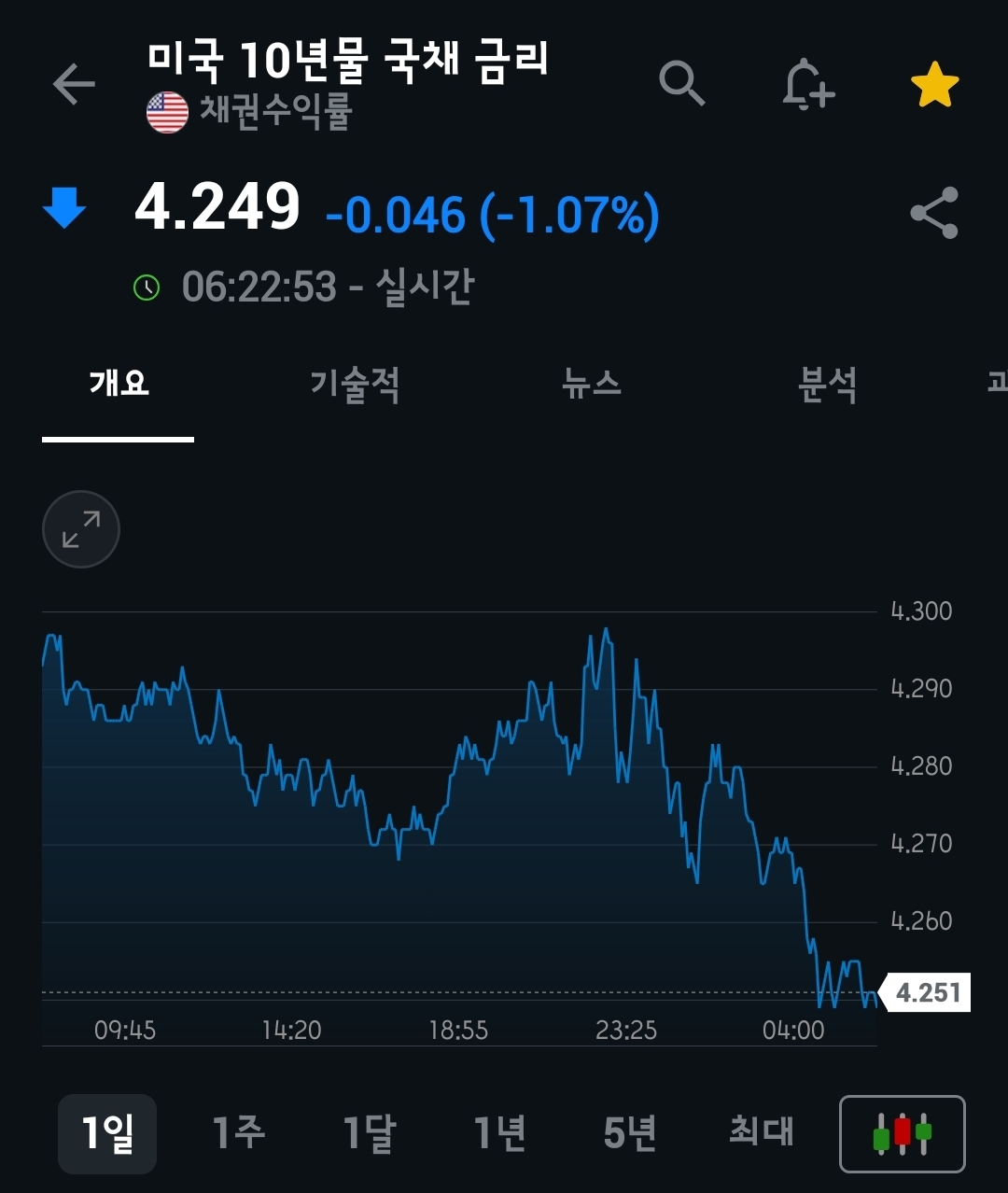
Task: Switch to candlestick chart type
Action: tap(902, 1133)
